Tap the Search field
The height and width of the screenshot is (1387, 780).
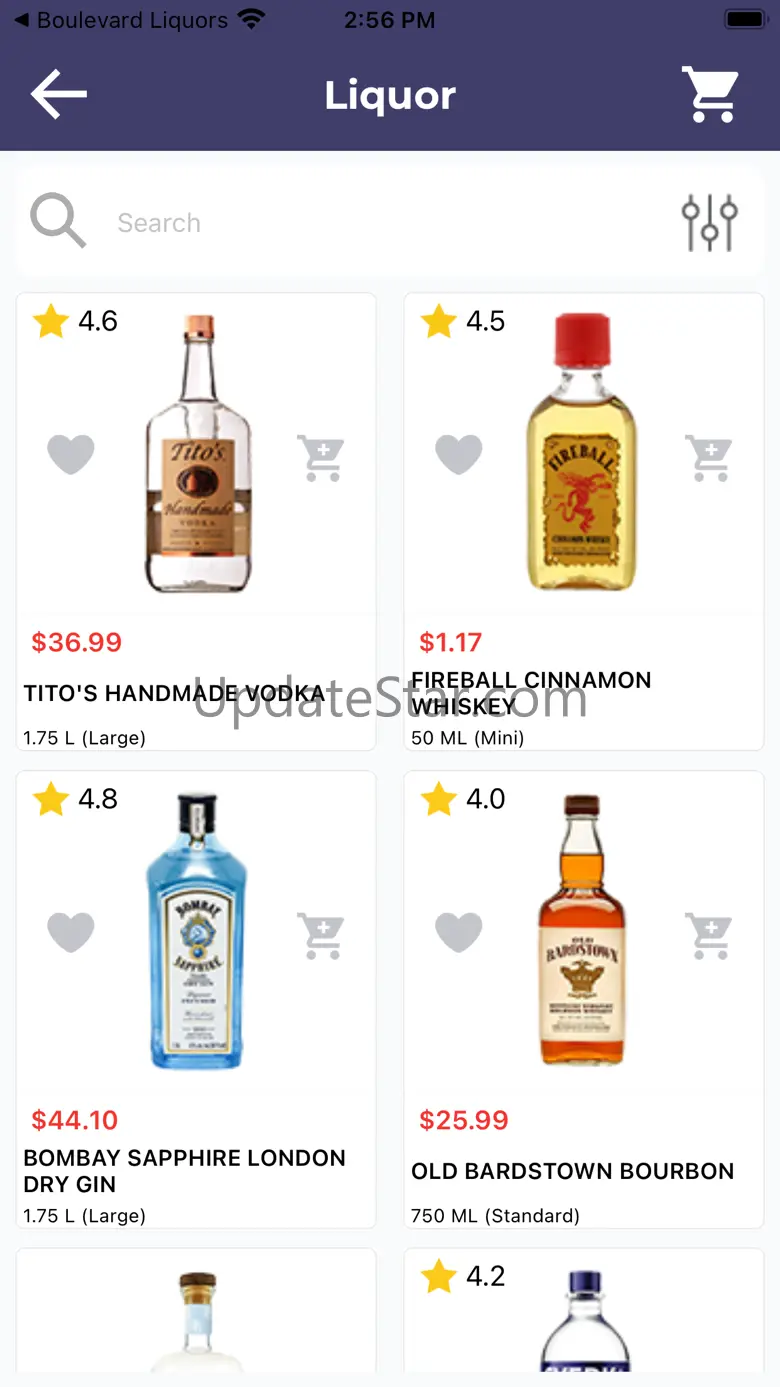coord(380,223)
